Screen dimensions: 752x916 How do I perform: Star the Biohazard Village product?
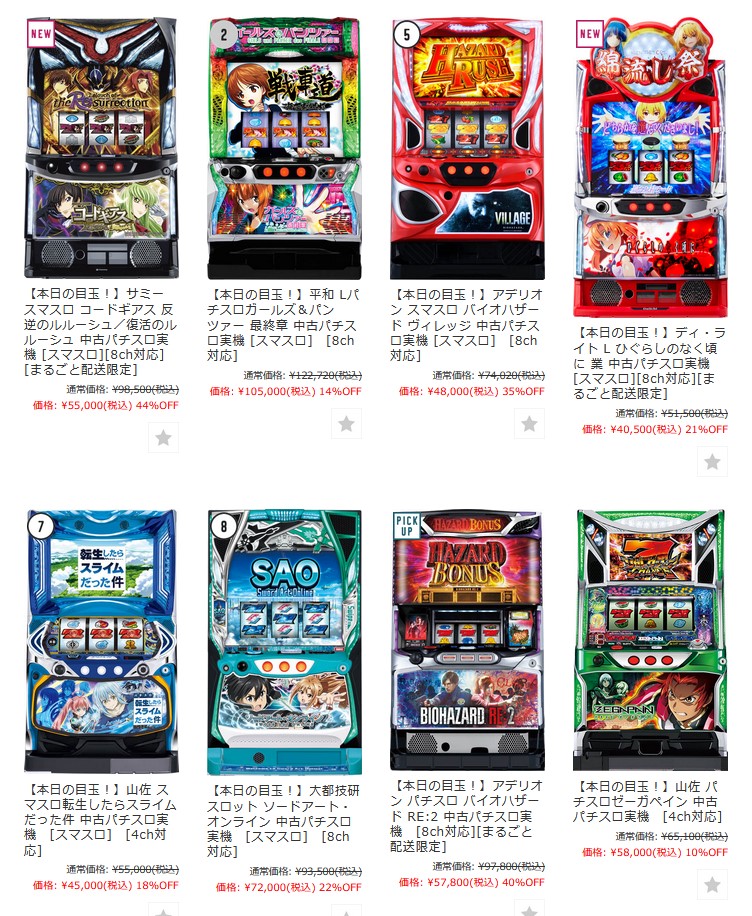pyautogui.click(x=529, y=423)
